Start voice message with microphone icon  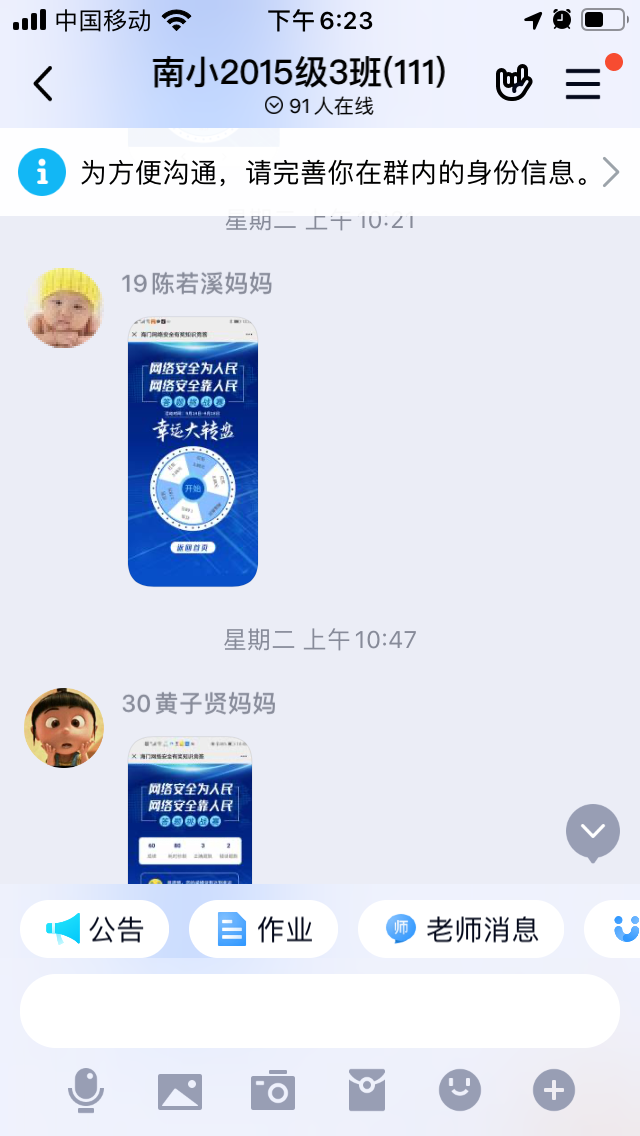coord(86,1090)
